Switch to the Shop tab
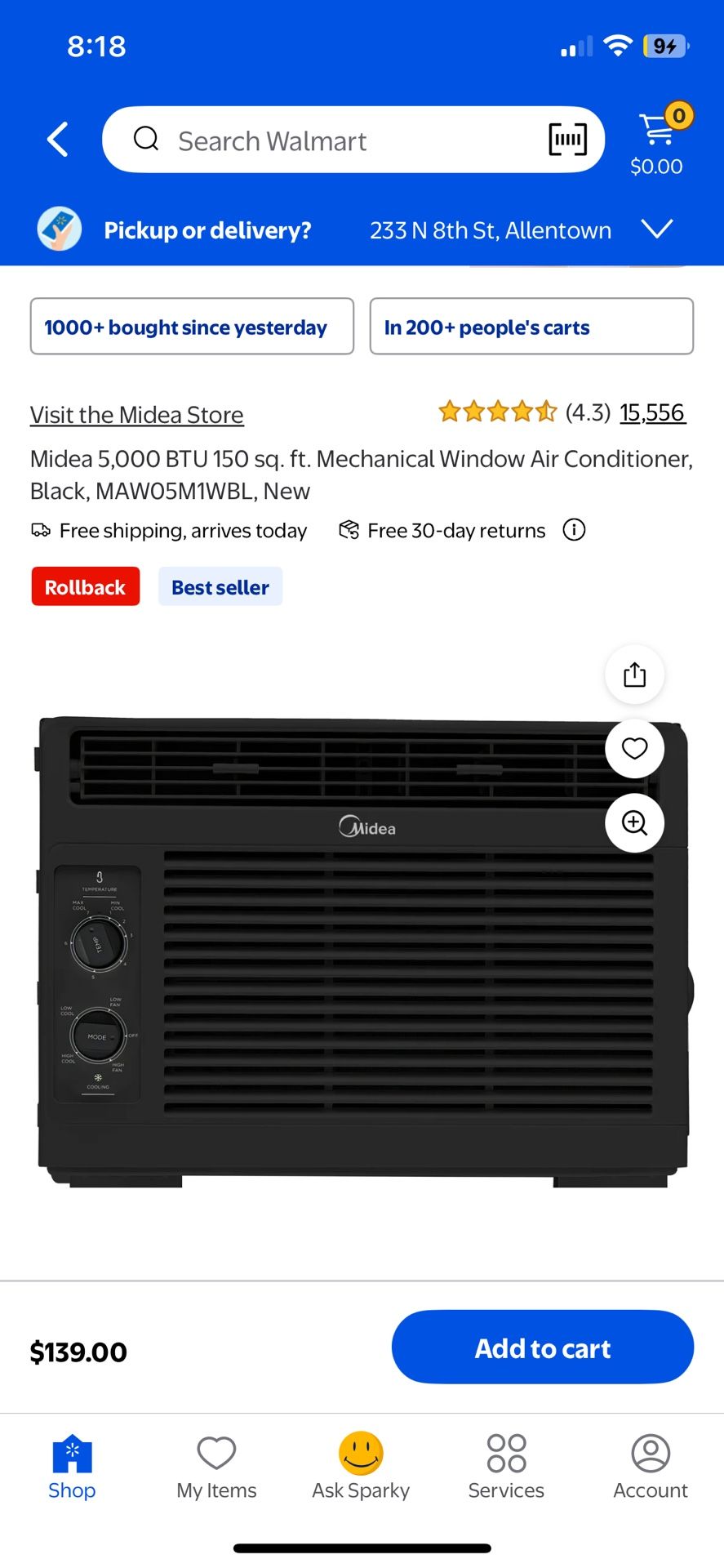The height and width of the screenshot is (1568, 724). [72, 1467]
